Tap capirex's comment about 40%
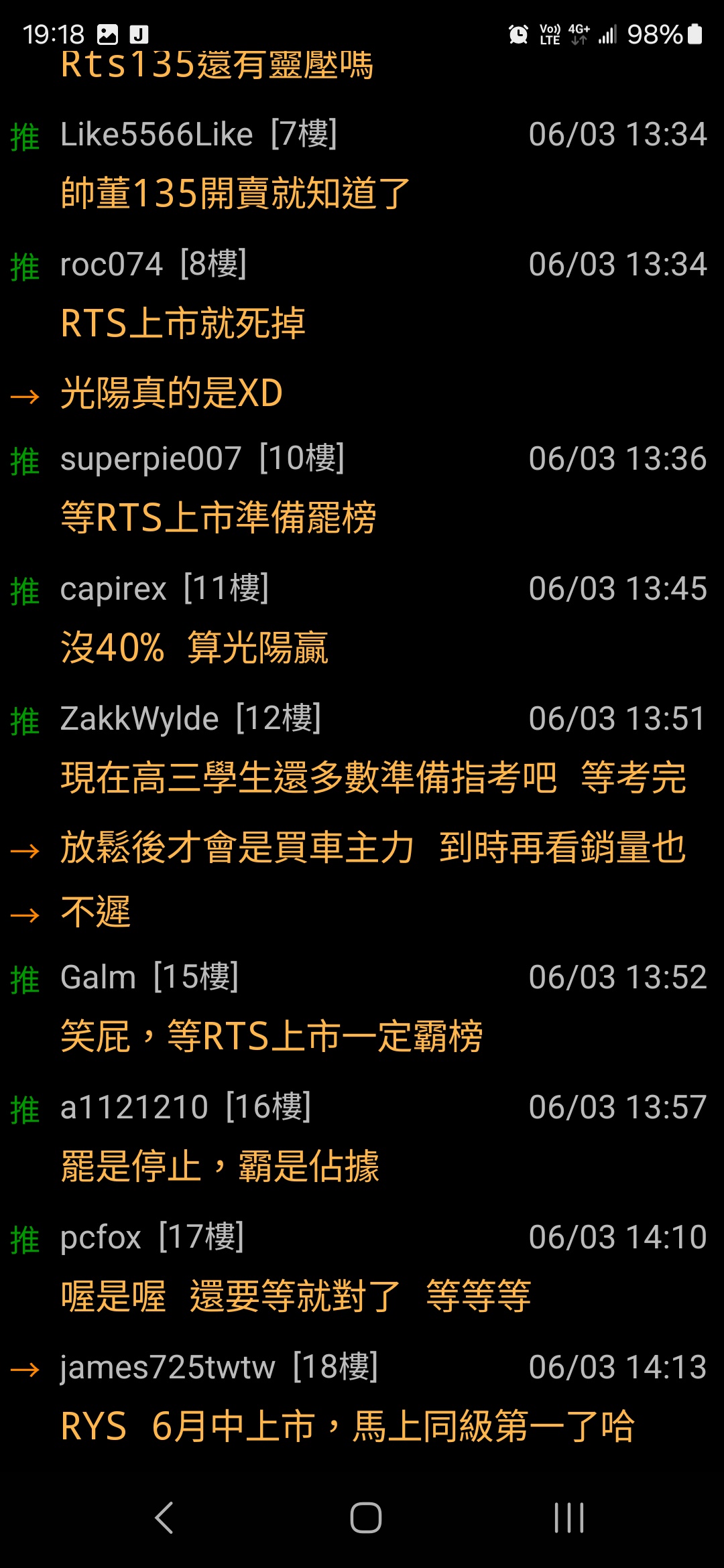Image resolution: width=724 pixels, height=1568 pixels. (362, 620)
